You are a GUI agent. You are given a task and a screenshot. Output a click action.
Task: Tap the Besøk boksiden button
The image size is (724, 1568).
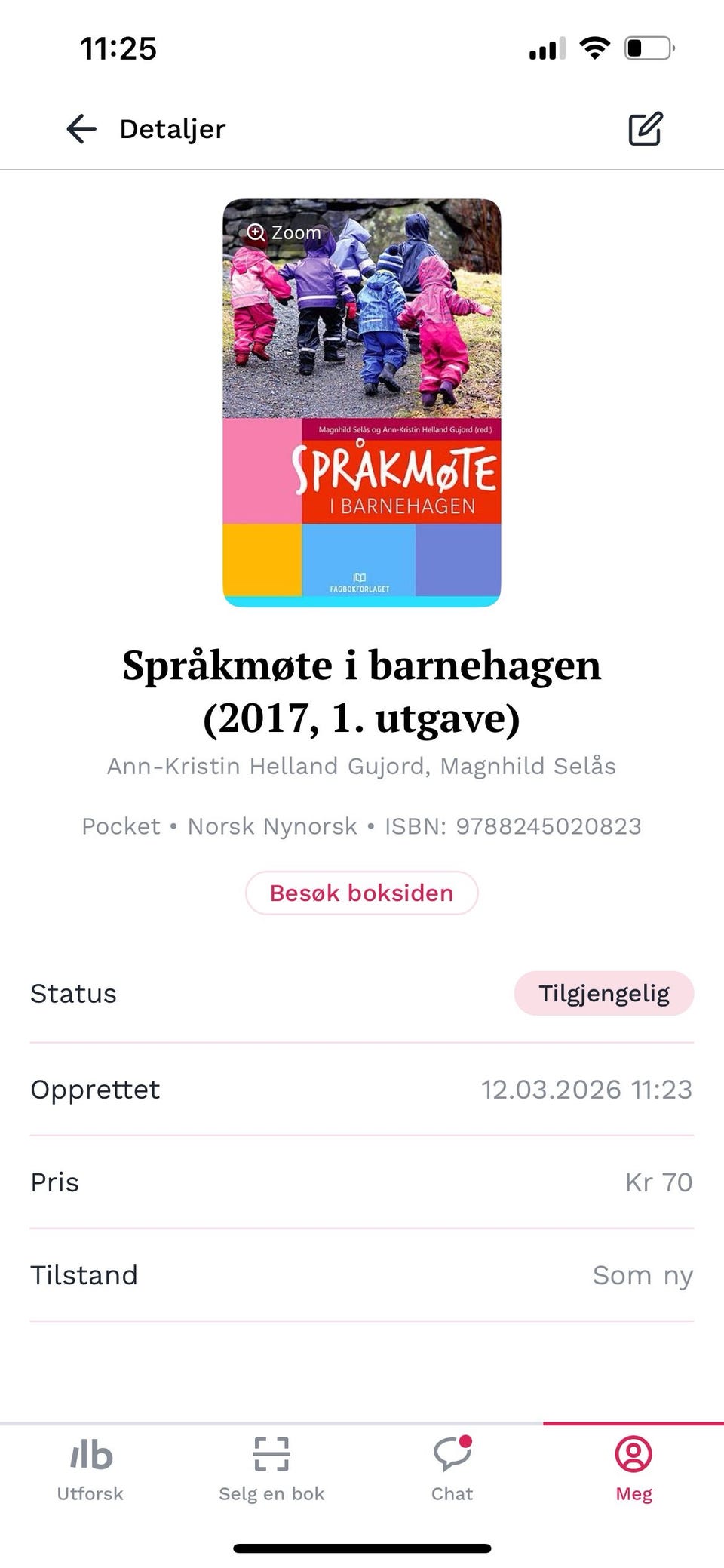(361, 893)
